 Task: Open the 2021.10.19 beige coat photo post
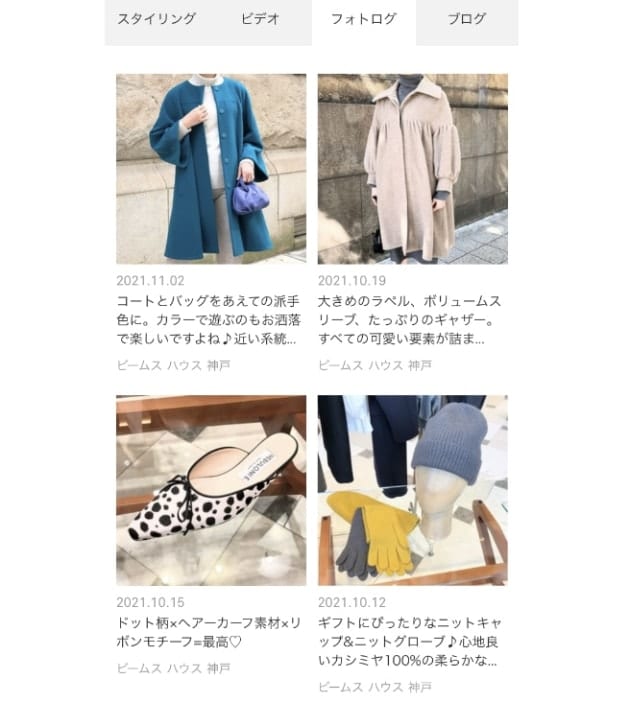[412, 168]
